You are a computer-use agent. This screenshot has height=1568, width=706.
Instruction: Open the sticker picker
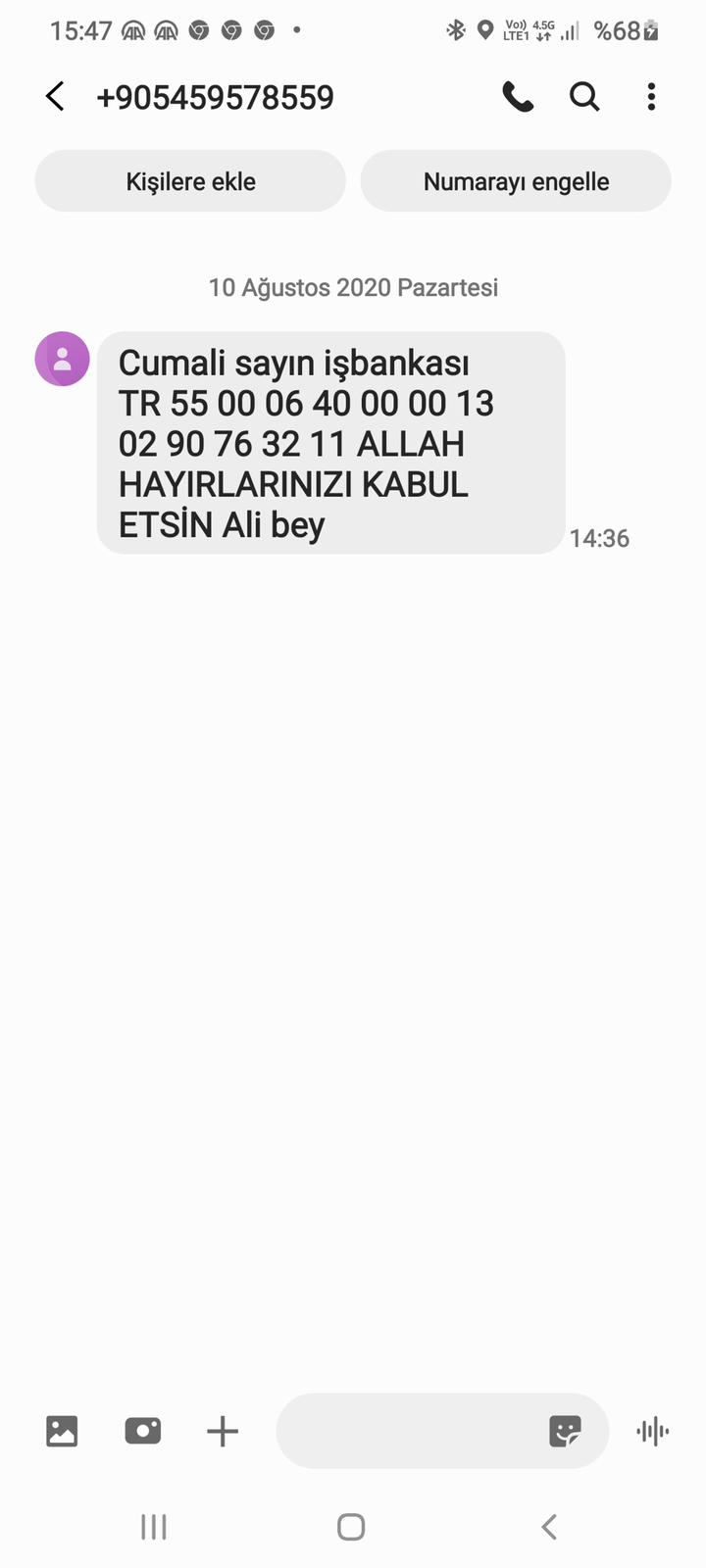point(565,1432)
